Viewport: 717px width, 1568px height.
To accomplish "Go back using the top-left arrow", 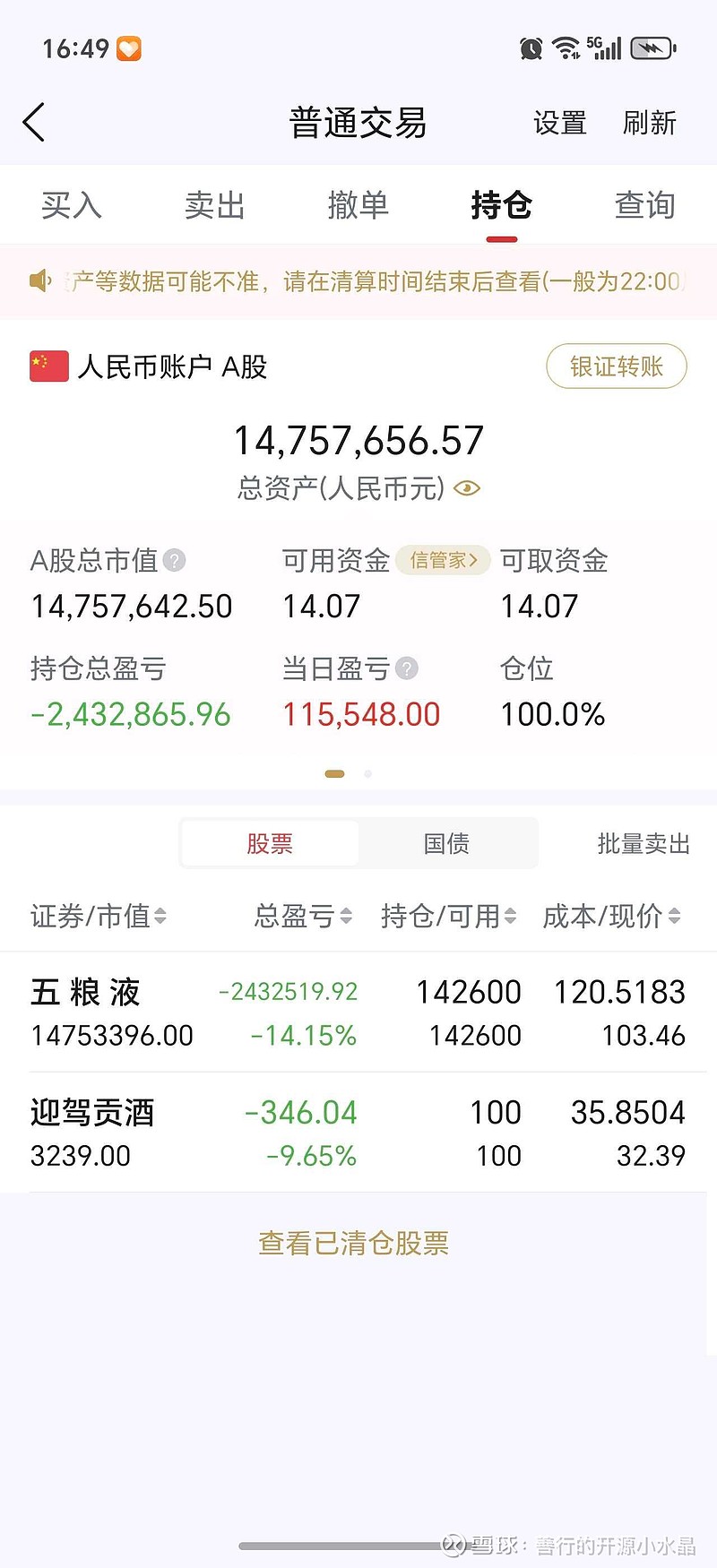I will 34,123.
